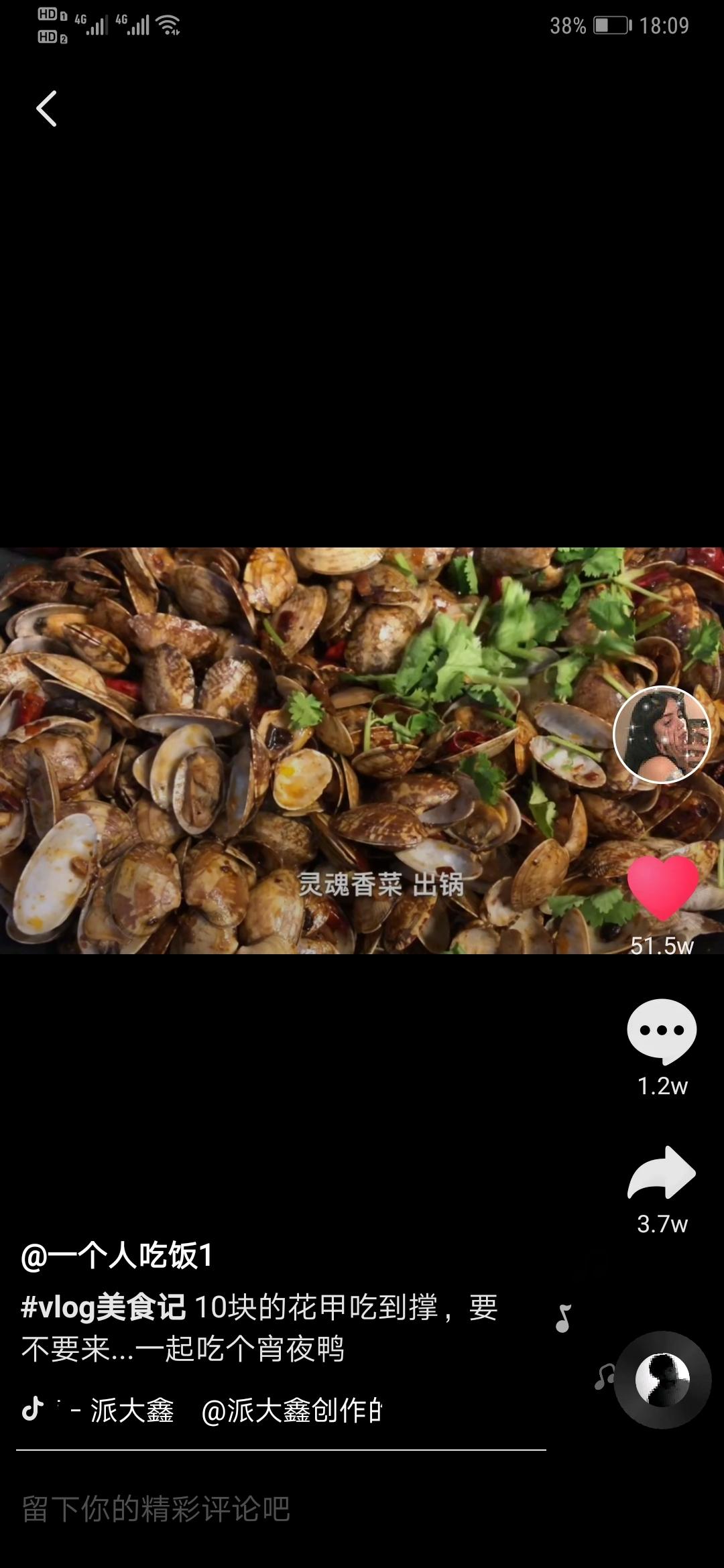
Task: Unlike the video via the red heart
Action: (x=662, y=887)
